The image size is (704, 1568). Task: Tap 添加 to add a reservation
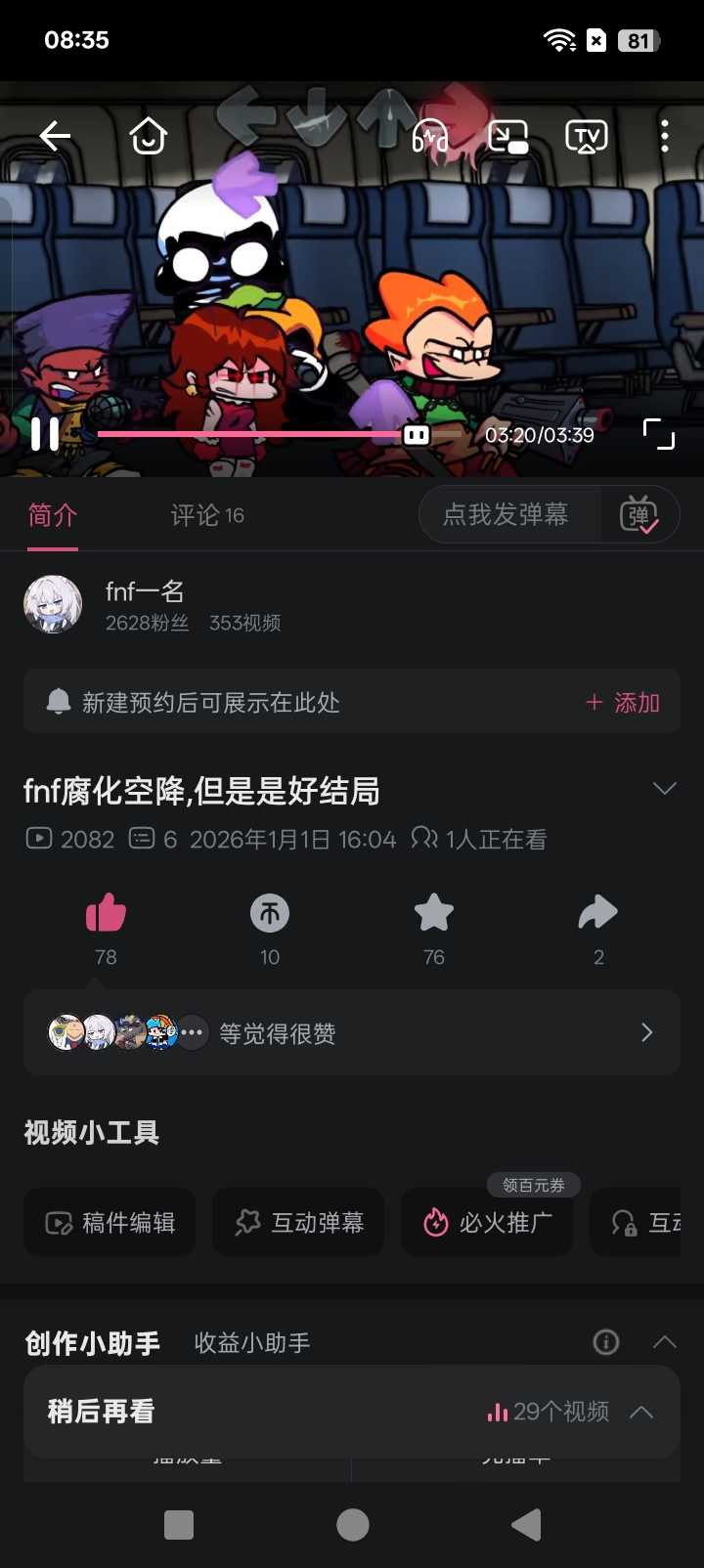coord(623,703)
